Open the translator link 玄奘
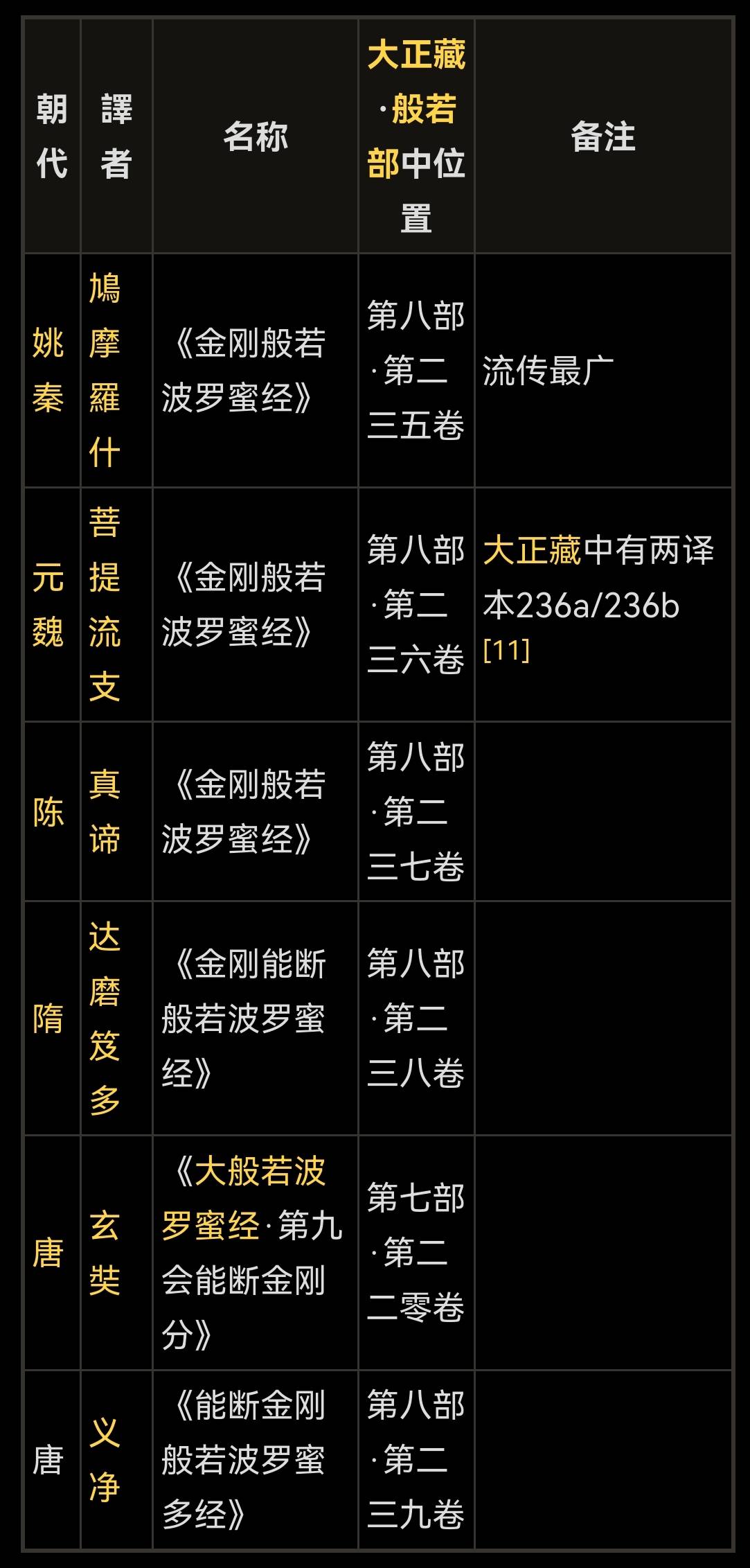The image size is (750, 1568). pos(105,1253)
